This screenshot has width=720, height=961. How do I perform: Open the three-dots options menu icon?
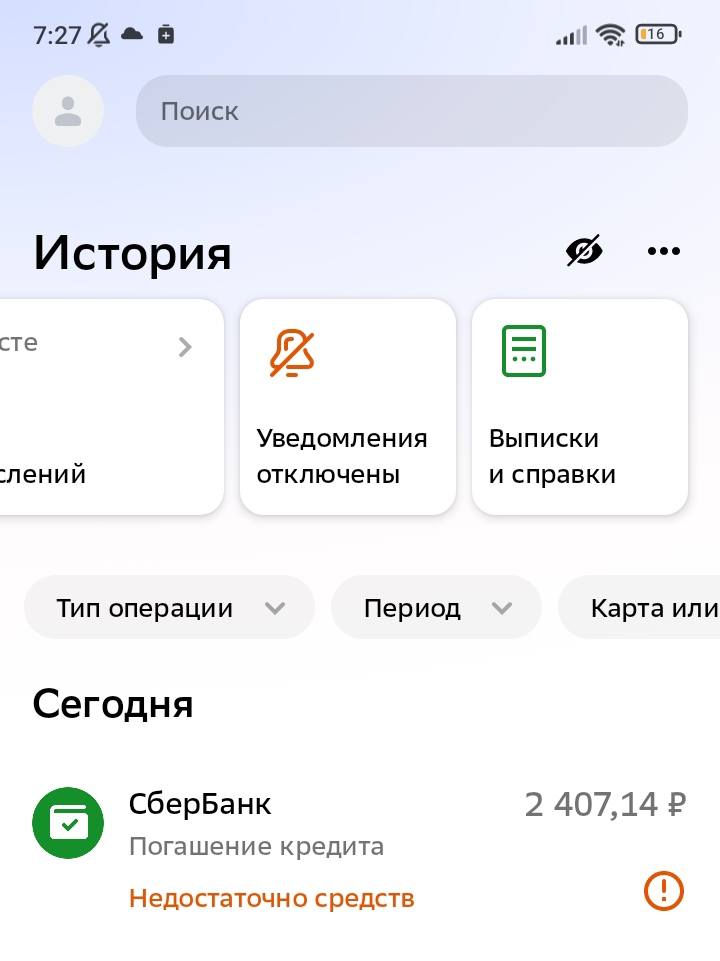tap(663, 251)
